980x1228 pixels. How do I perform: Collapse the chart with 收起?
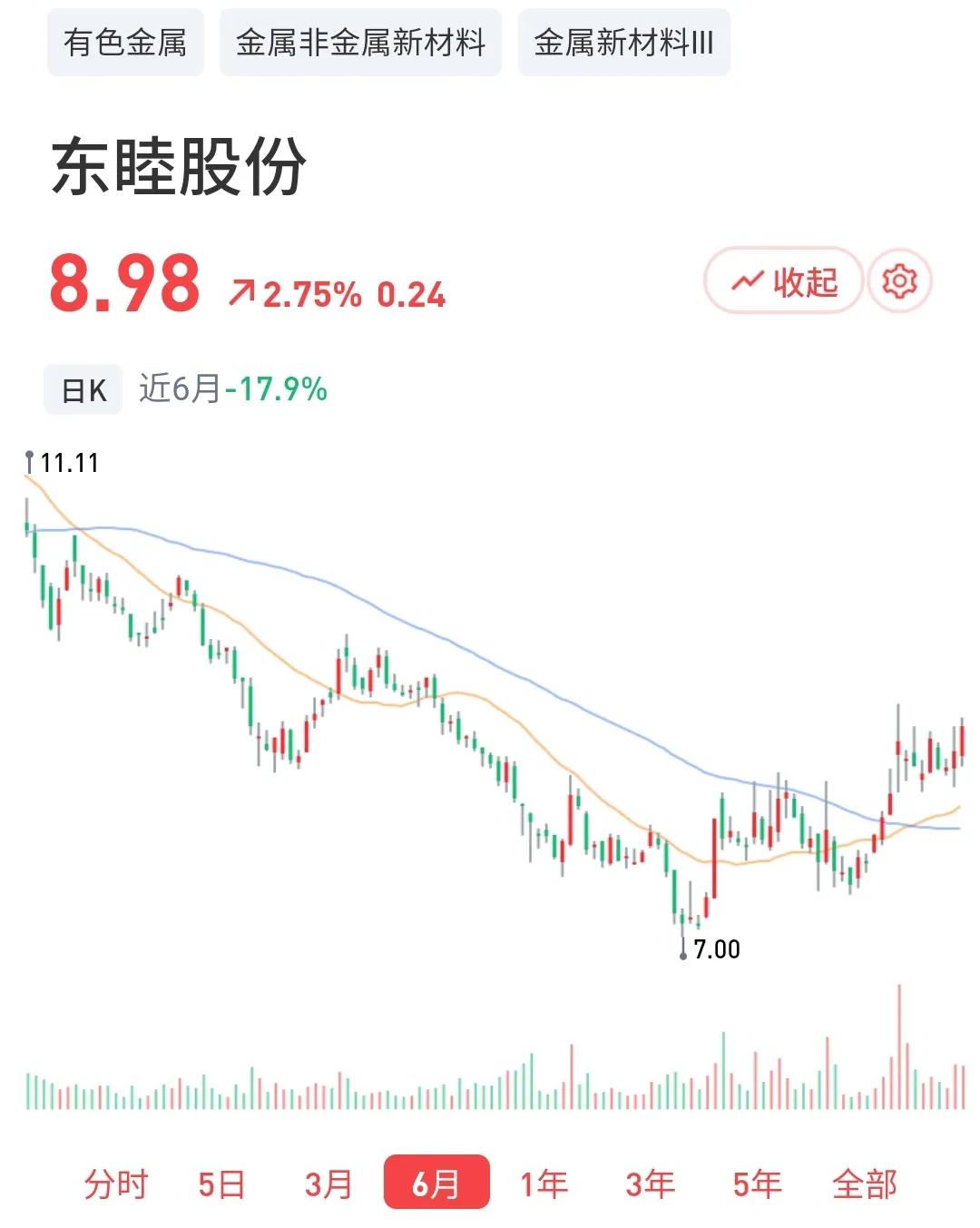pos(783,281)
